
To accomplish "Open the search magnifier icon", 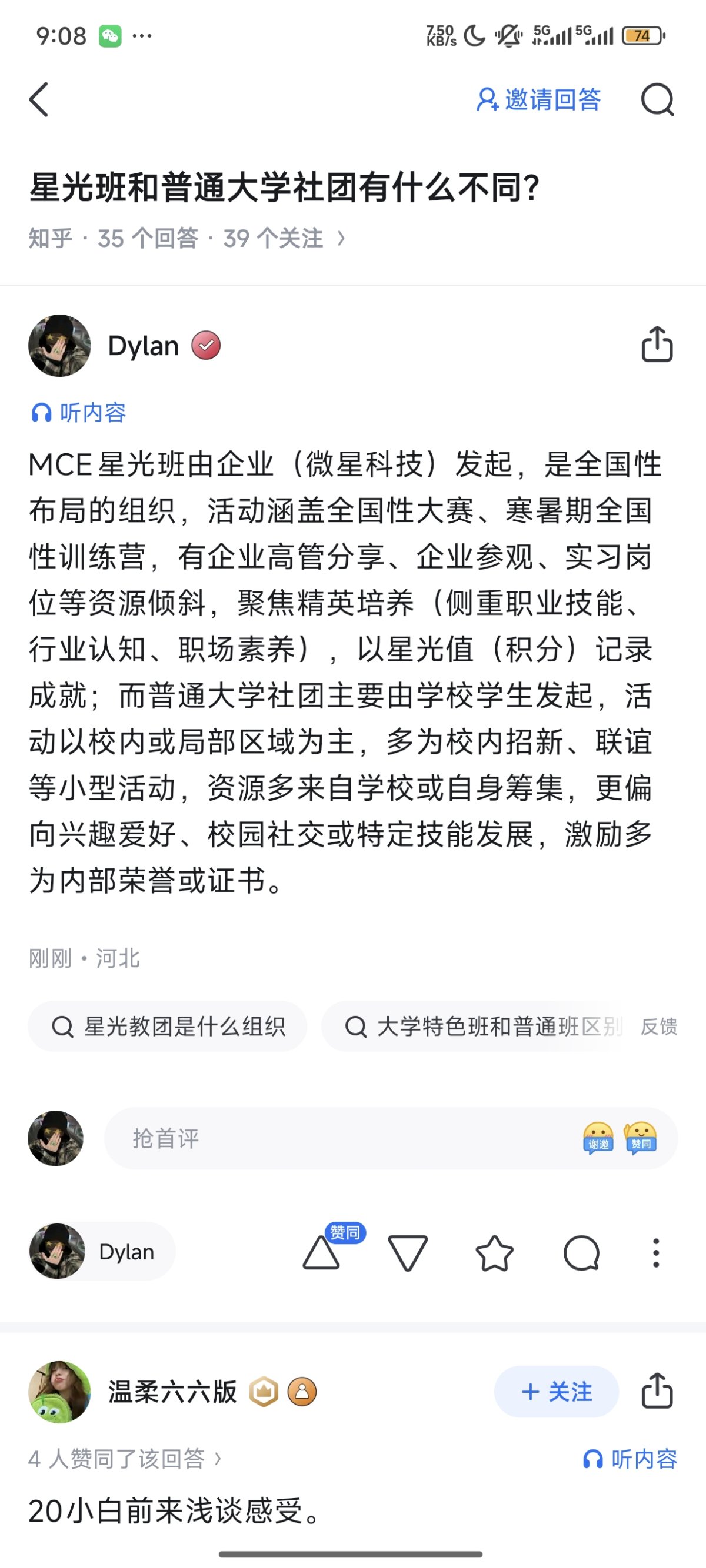I will (657, 99).
